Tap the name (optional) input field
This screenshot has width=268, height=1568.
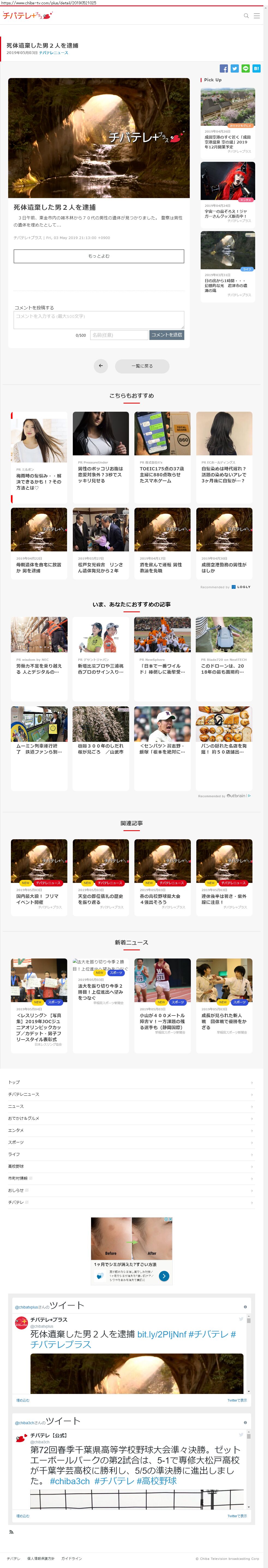click(119, 335)
